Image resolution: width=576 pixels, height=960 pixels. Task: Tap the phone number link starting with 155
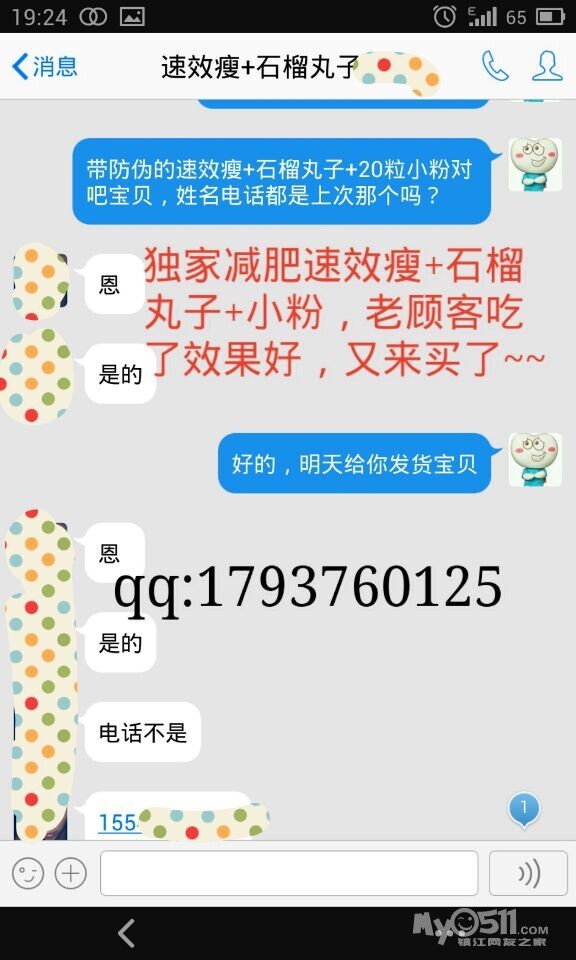coord(119,822)
